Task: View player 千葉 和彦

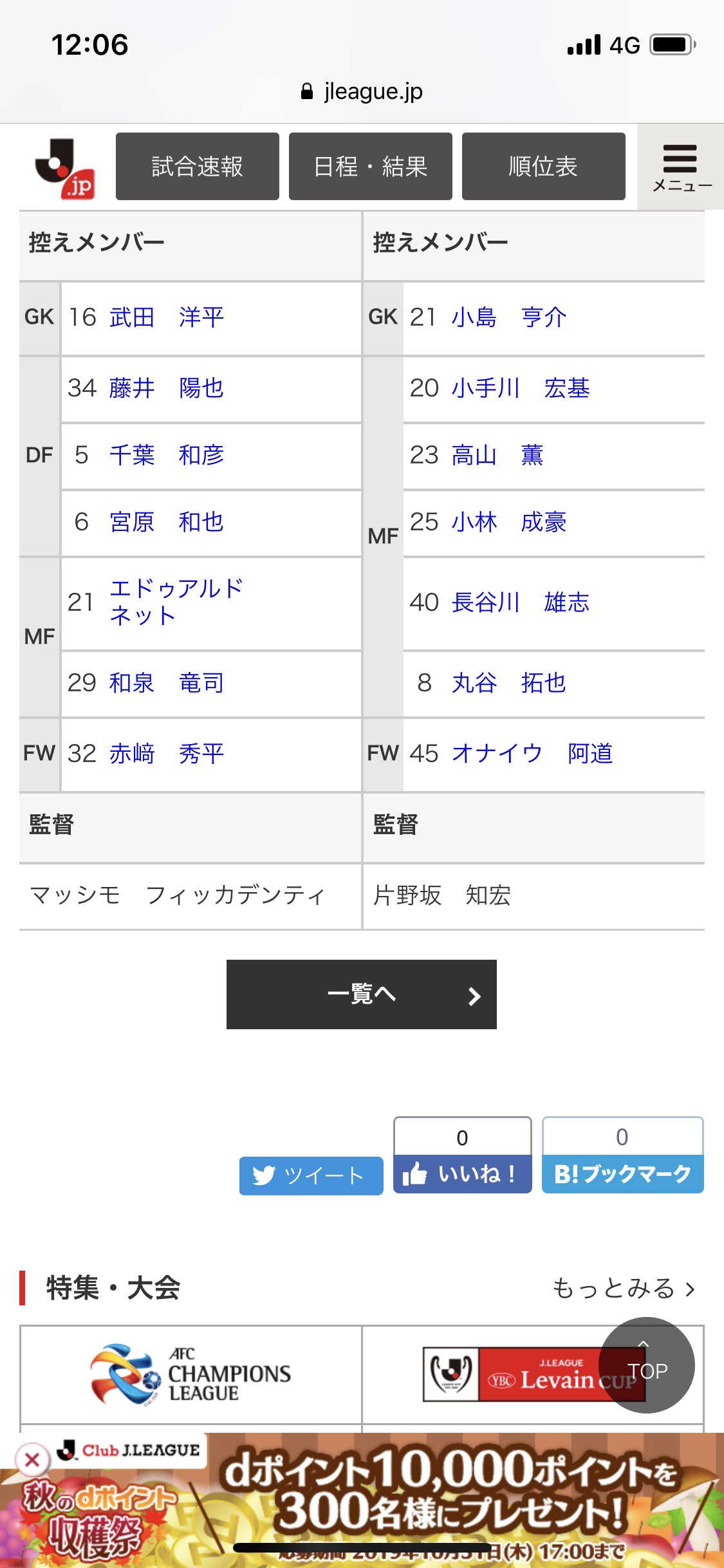Action: 167,455
